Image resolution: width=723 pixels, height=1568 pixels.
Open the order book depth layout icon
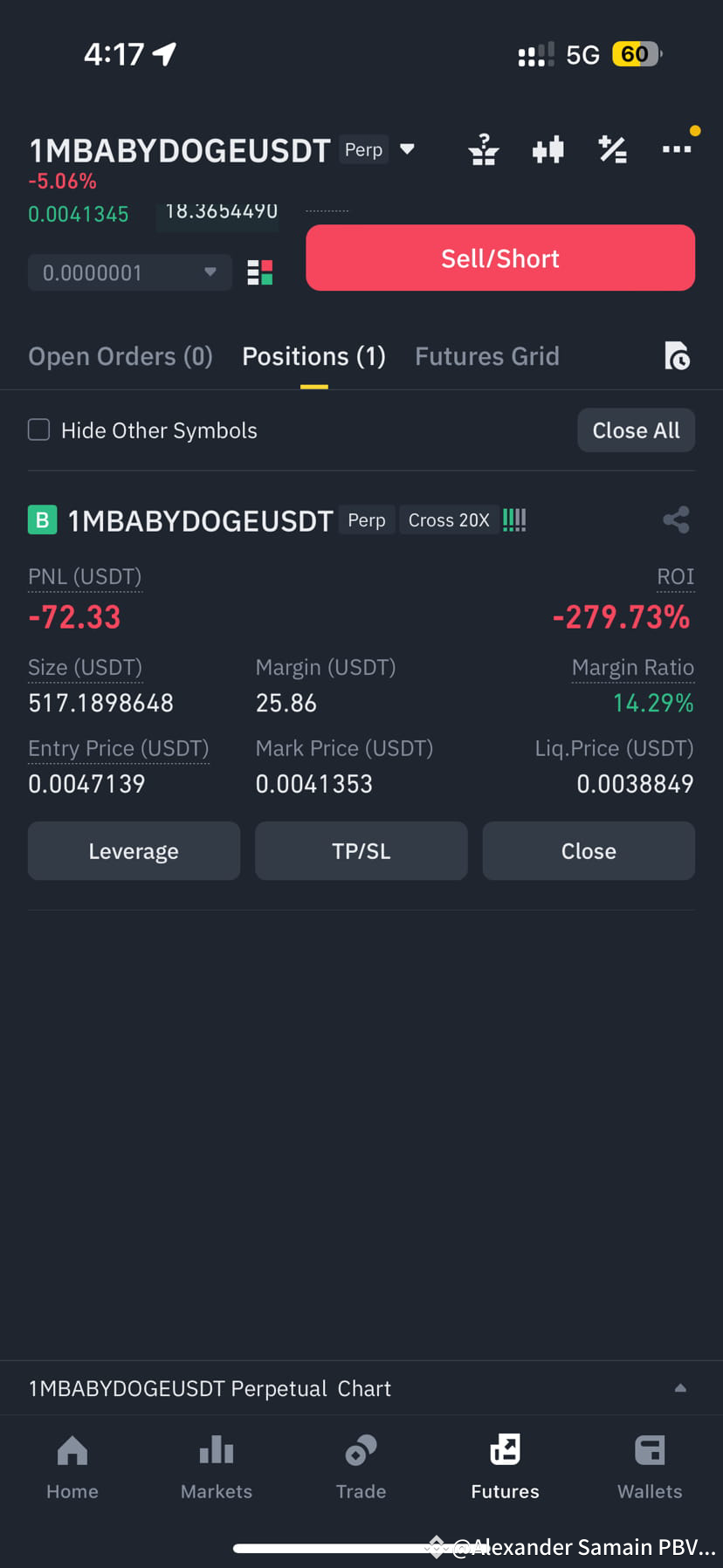(259, 272)
